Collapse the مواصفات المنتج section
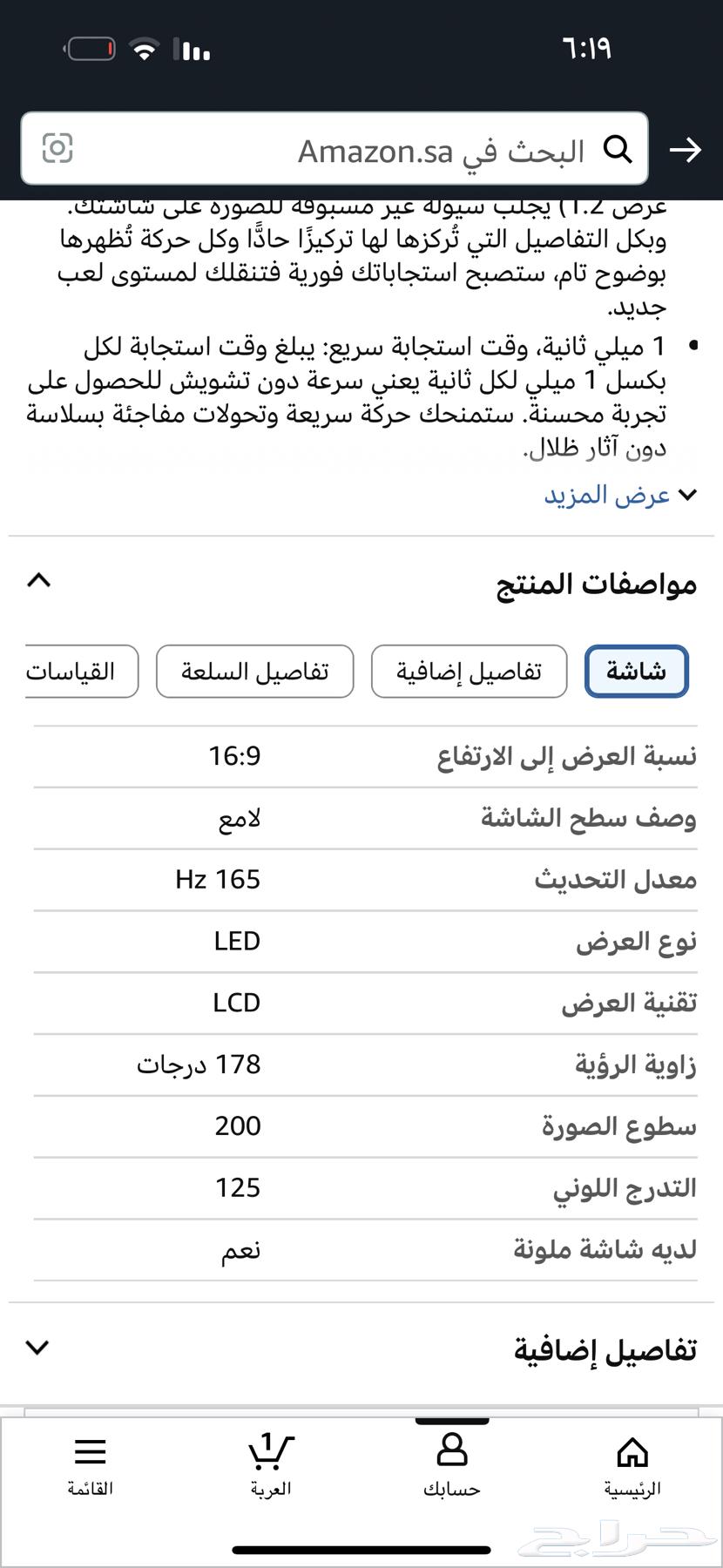 coord(39,580)
